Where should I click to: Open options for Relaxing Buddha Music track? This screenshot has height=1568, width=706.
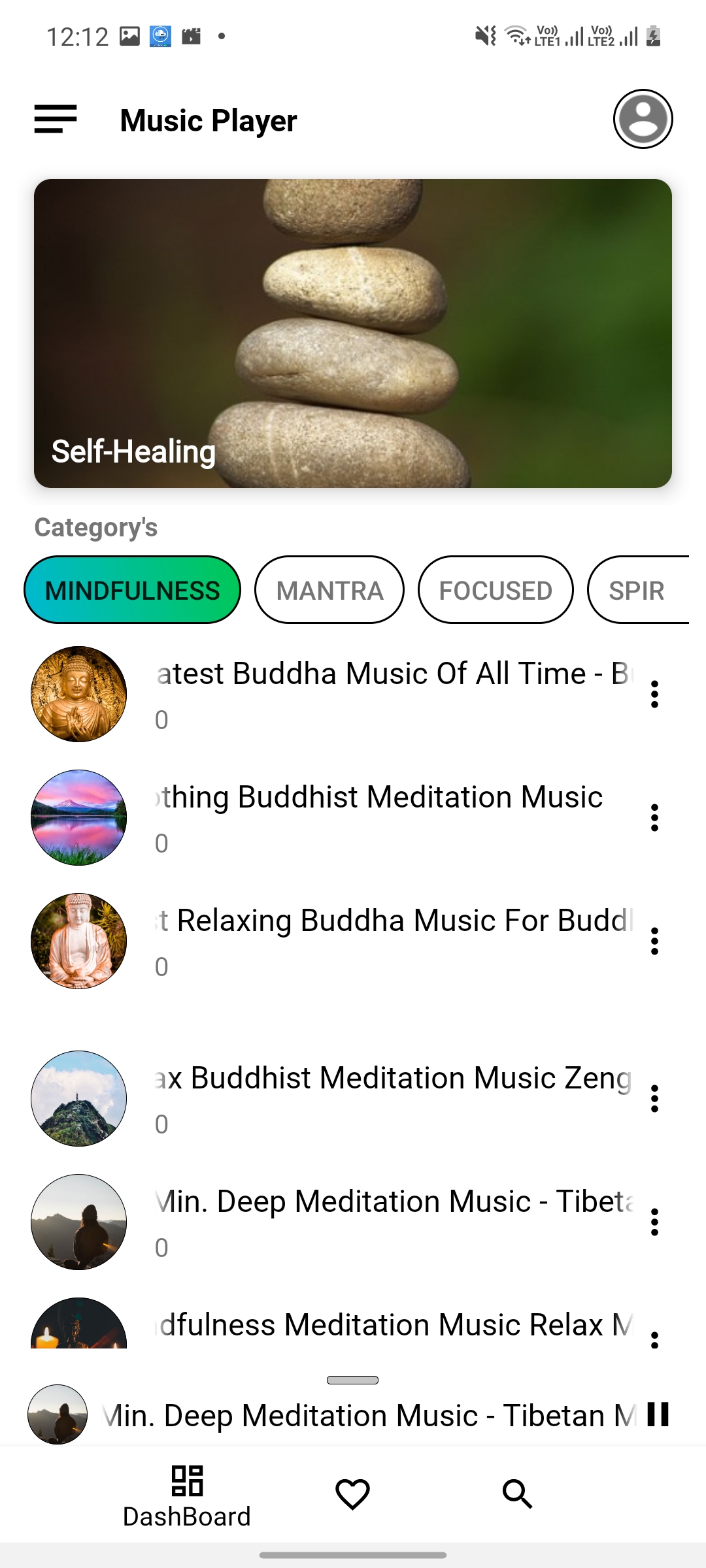(x=654, y=941)
